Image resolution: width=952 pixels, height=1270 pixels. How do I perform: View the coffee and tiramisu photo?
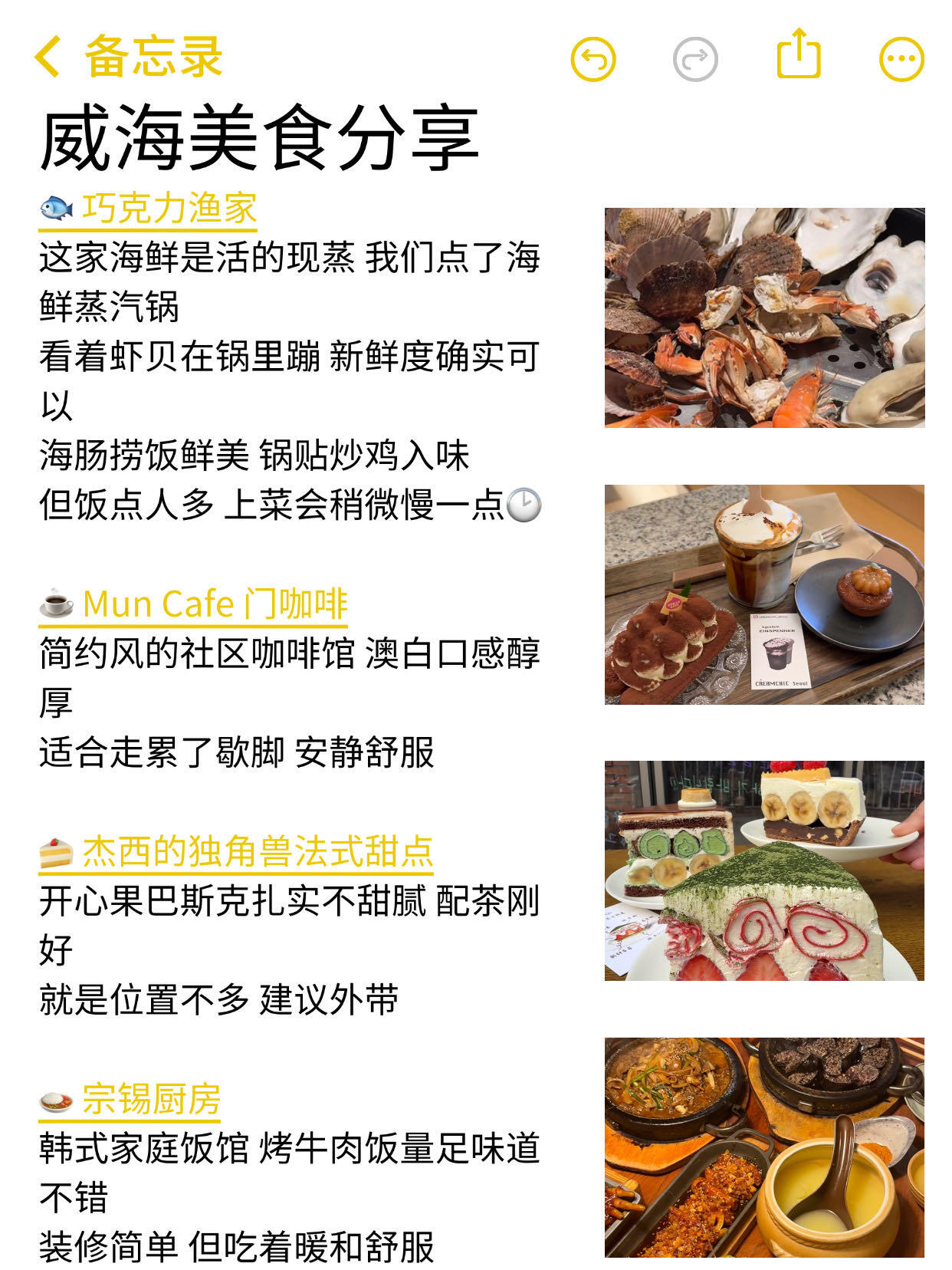[764, 594]
